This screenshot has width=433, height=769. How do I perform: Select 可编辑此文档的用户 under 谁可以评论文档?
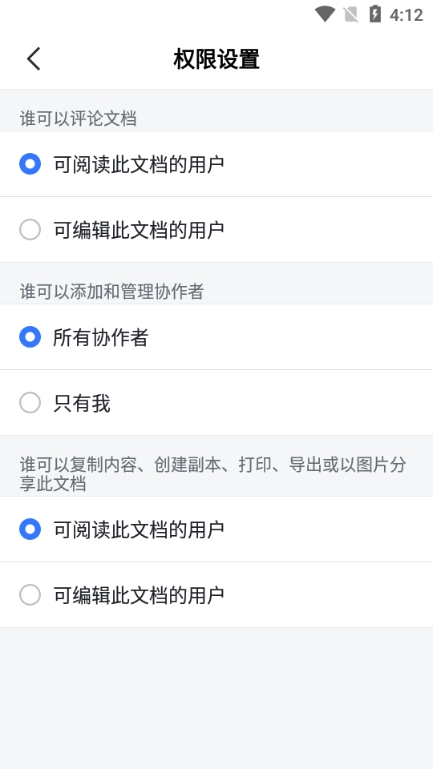[216, 230]
